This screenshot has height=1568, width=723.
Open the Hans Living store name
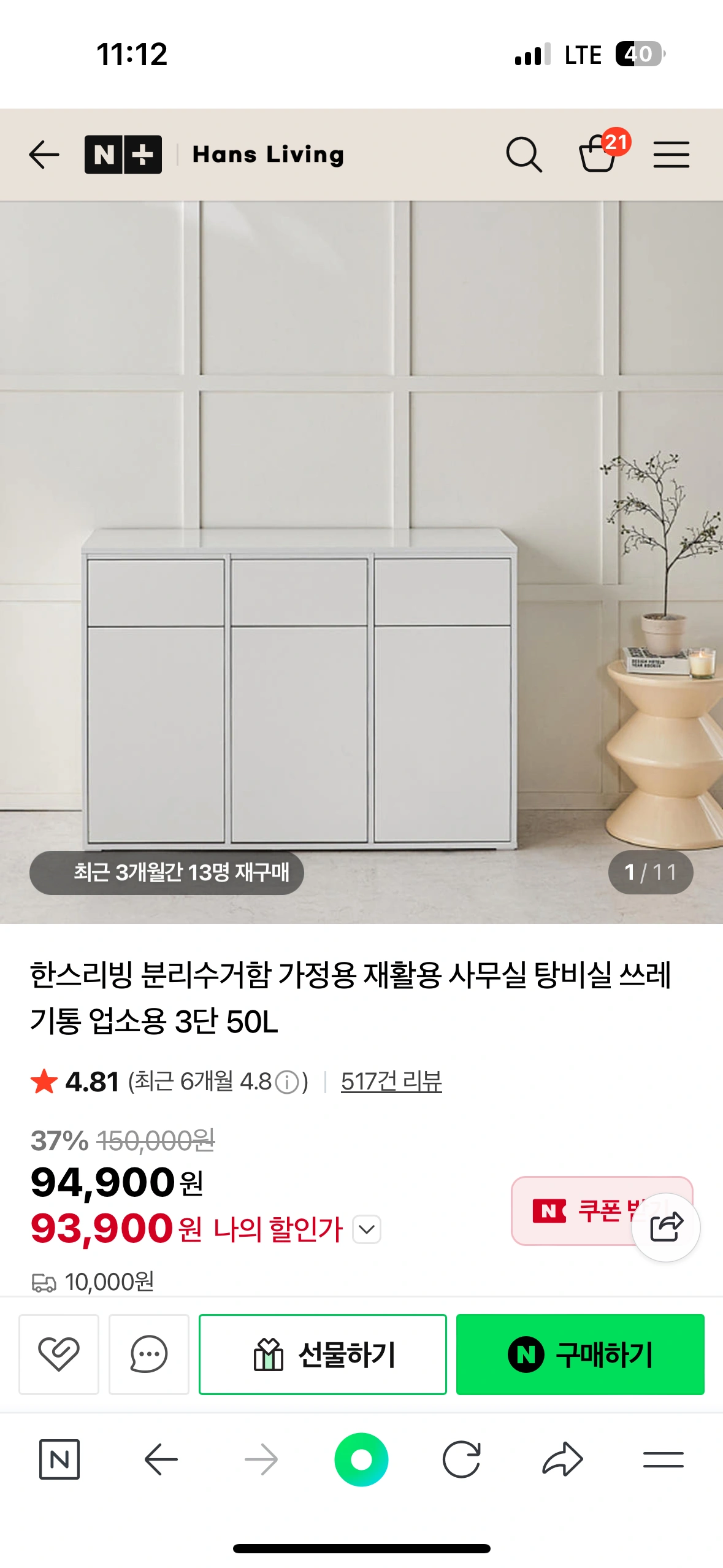tap(267, 155)
